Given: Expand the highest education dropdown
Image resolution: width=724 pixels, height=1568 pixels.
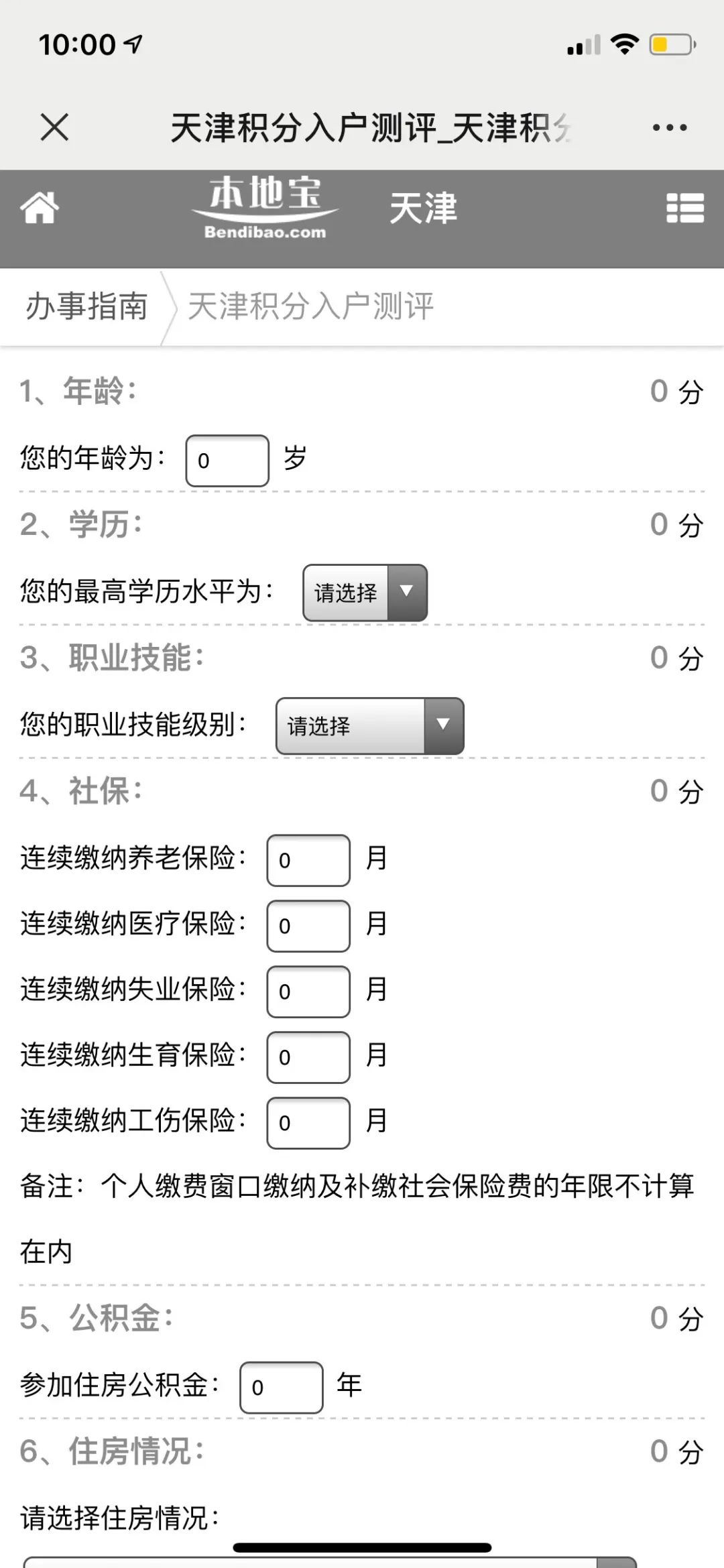Looking at the screenshot, I should (365, 593).
